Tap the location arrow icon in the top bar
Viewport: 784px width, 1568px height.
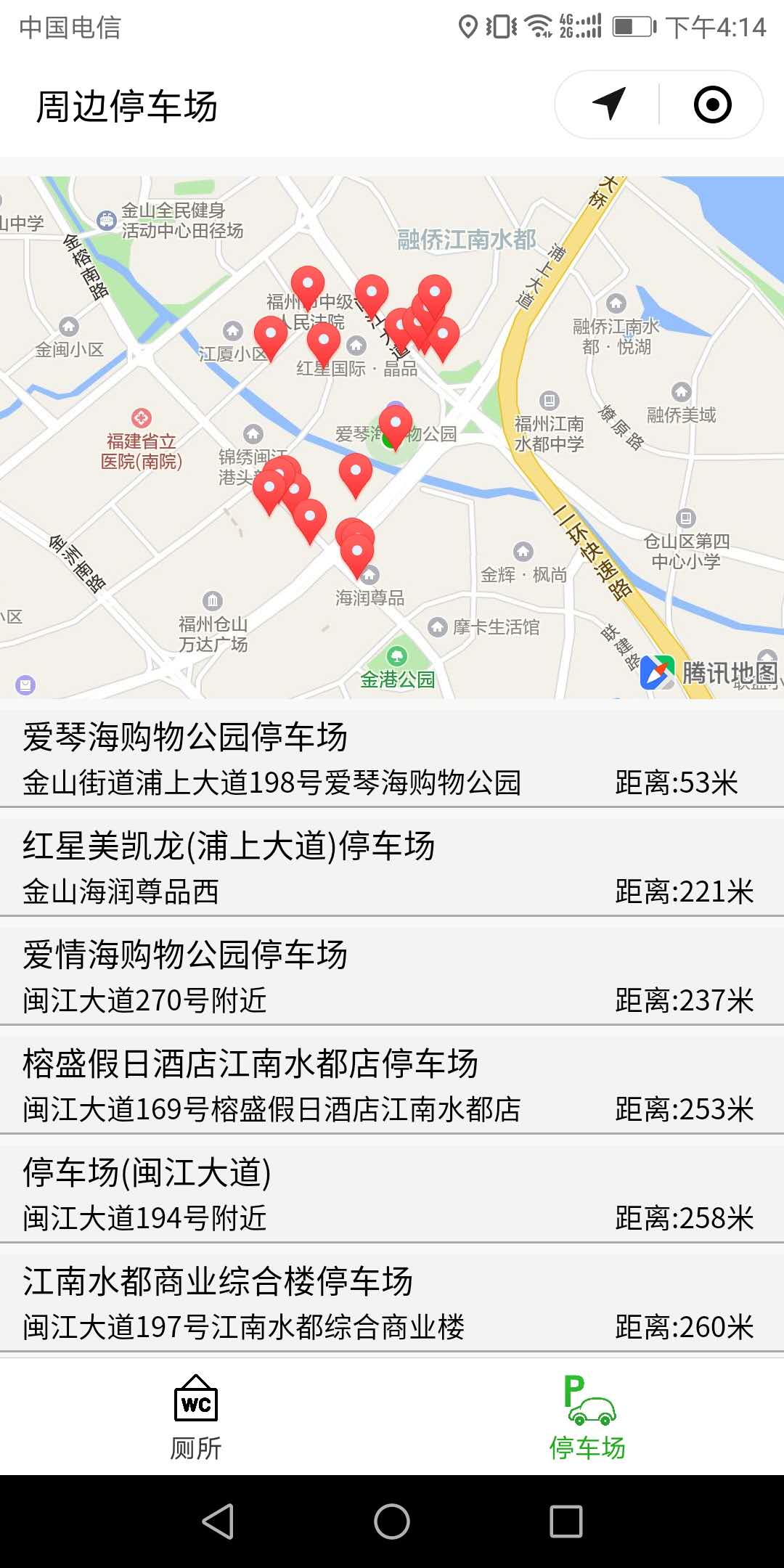(609, 104)
